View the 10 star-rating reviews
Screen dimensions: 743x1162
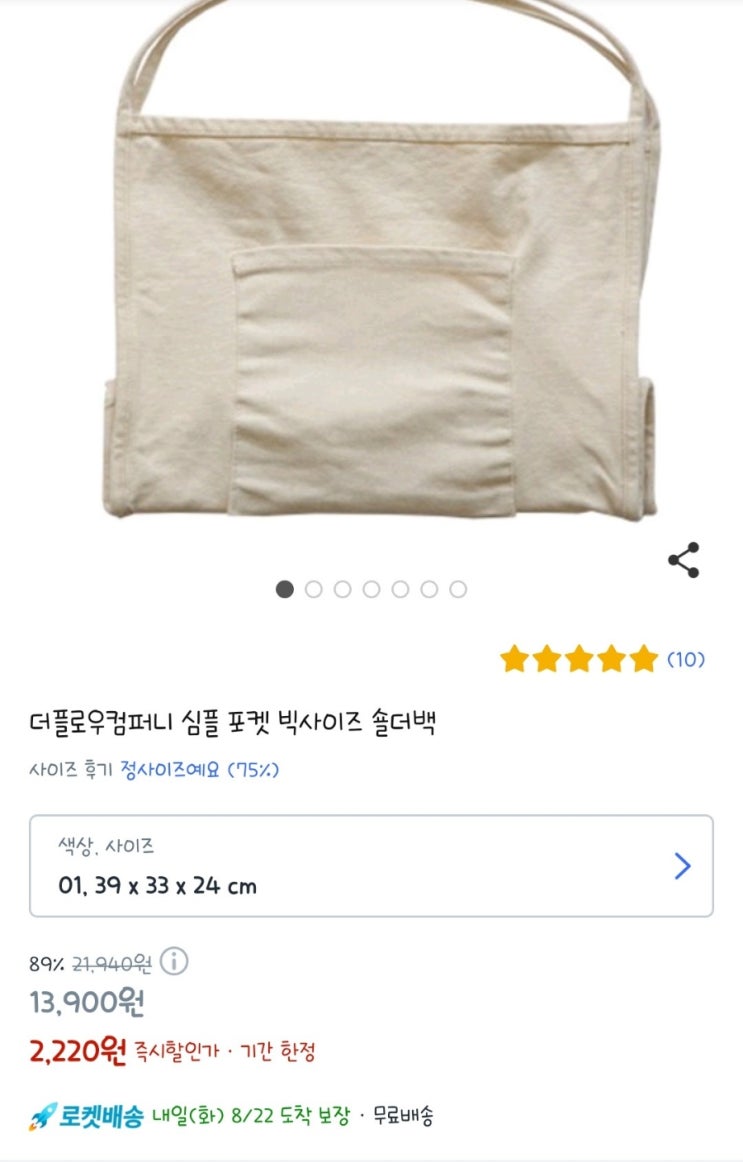click(603, 659)
